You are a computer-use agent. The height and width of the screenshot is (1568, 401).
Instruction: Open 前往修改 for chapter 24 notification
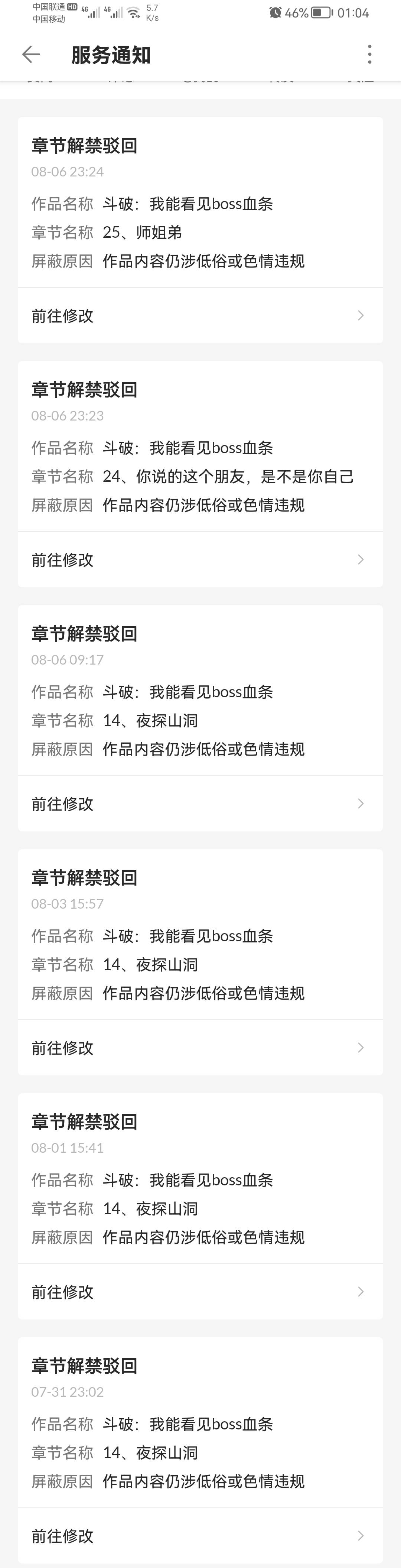(x=200, y=559)
